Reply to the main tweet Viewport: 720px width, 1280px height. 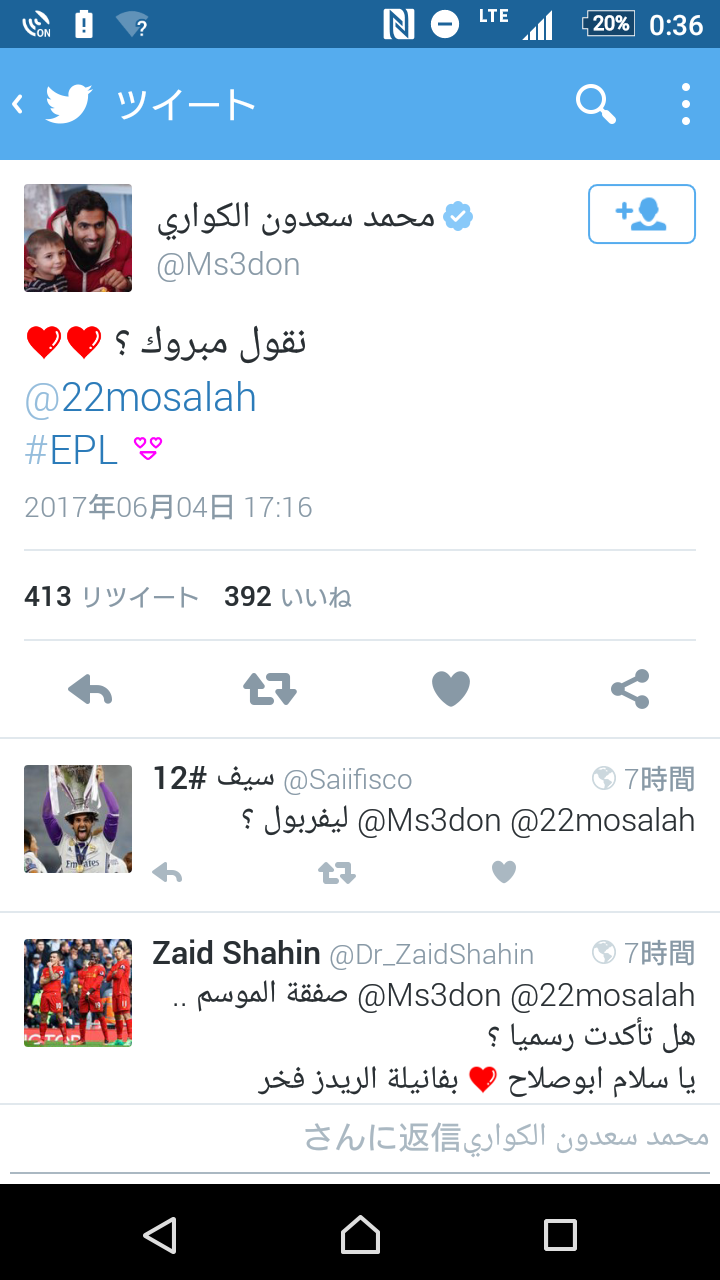tap(90, 689)
